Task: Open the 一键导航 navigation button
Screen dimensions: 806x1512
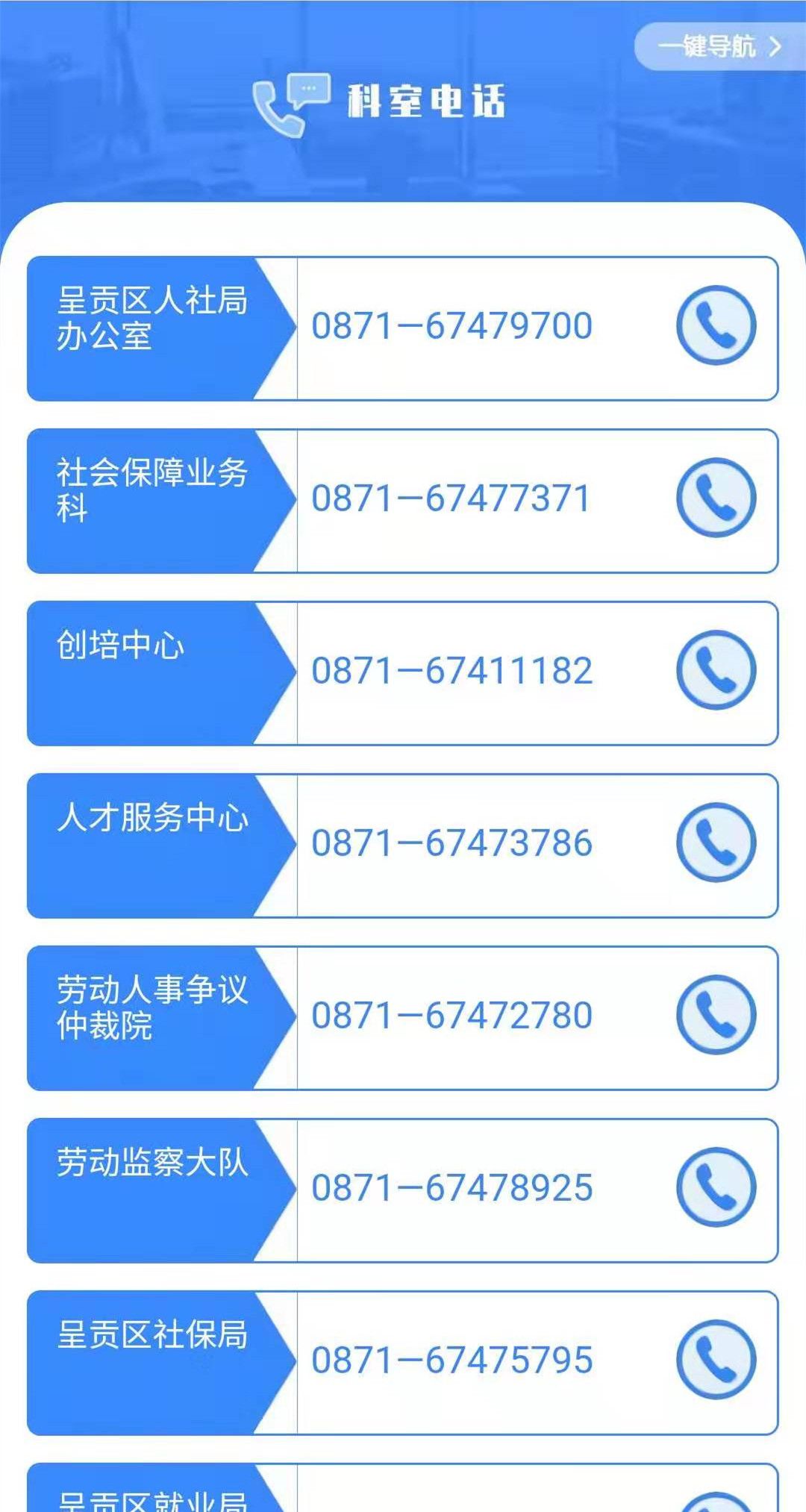Action: click(719, 46)
